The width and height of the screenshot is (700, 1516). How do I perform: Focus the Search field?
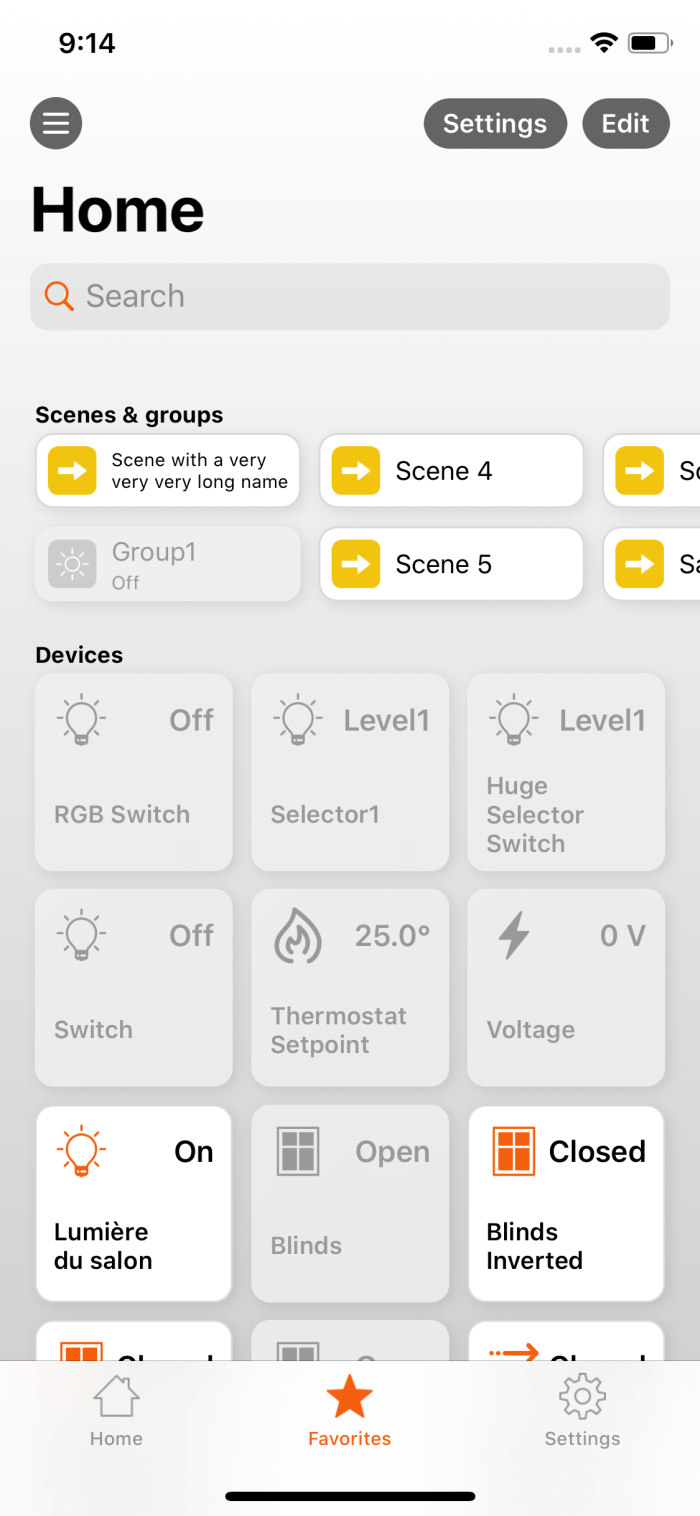tap(350, 296)
